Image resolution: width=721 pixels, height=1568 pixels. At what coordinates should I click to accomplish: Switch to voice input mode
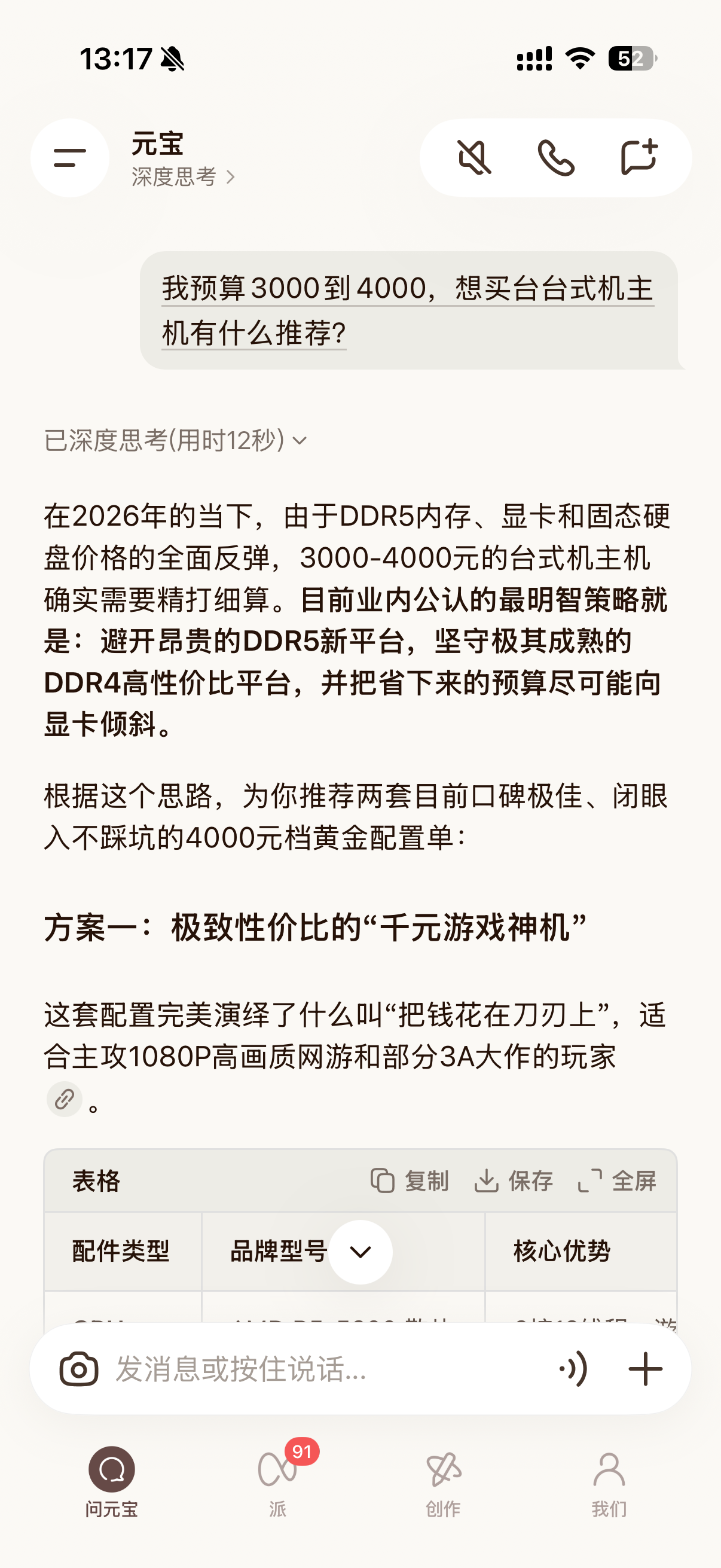click(x=574, y=1369)
